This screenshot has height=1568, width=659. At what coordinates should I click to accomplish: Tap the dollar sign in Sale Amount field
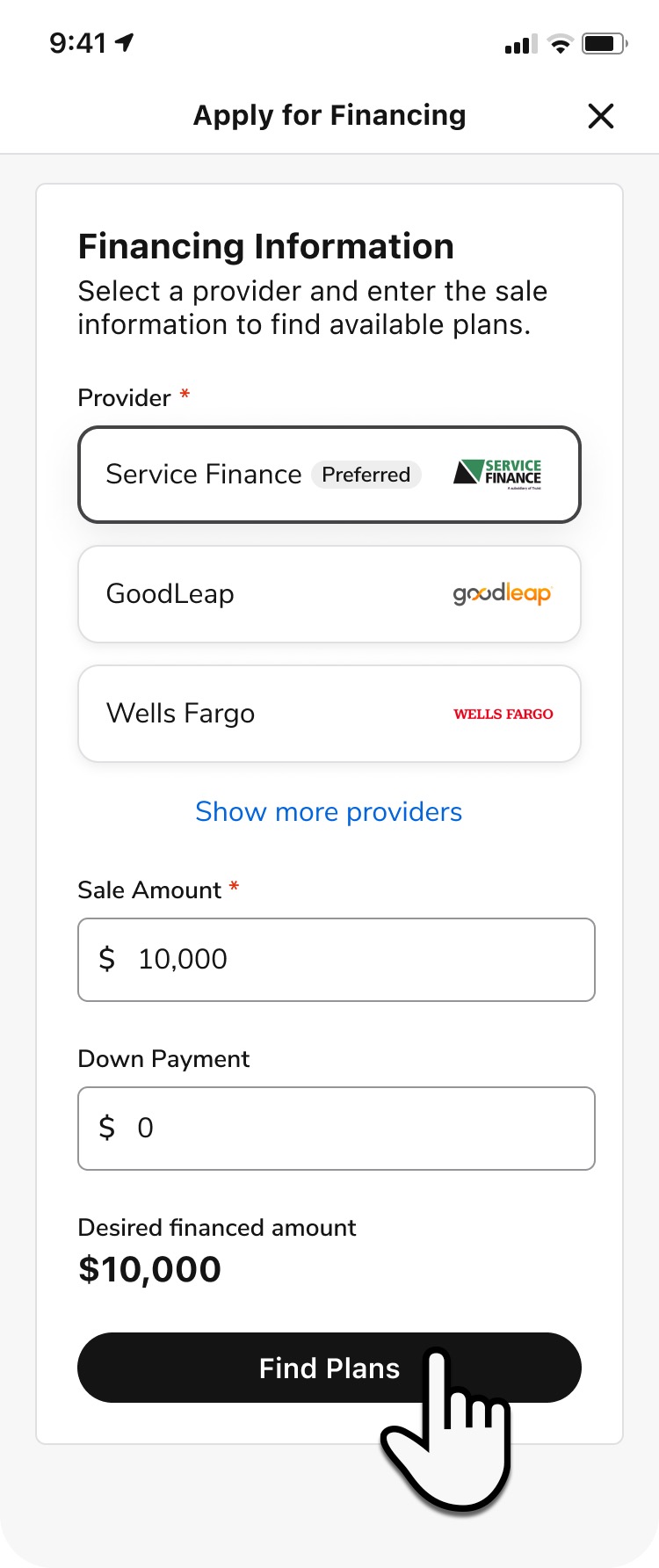coord(108,960)
